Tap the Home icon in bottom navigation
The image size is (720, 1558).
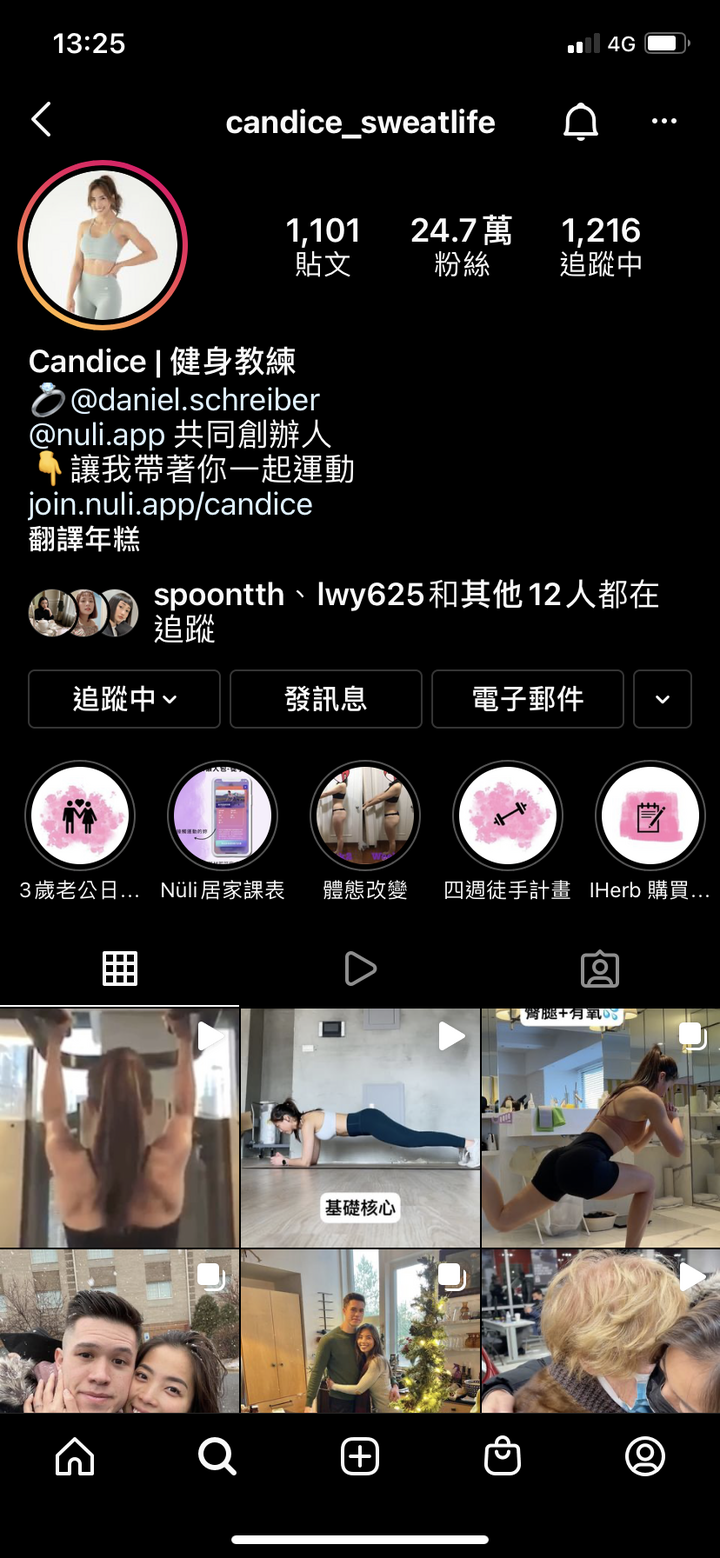[x=73, y=1456]
